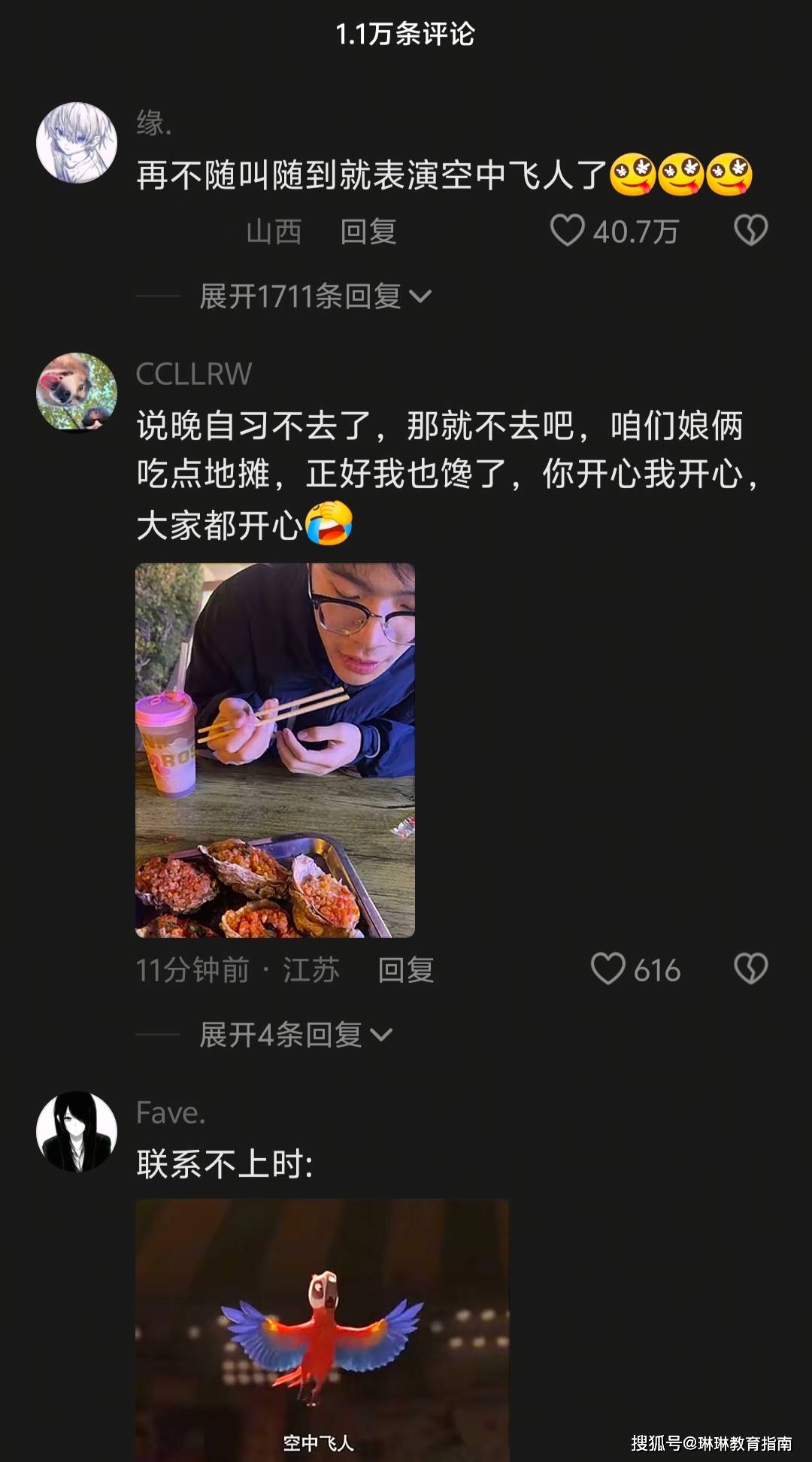The height and width of the screenshot is (1462, 812).
Task: Open 缘.'s profile avatar
Action: click(x=77, y=143)
